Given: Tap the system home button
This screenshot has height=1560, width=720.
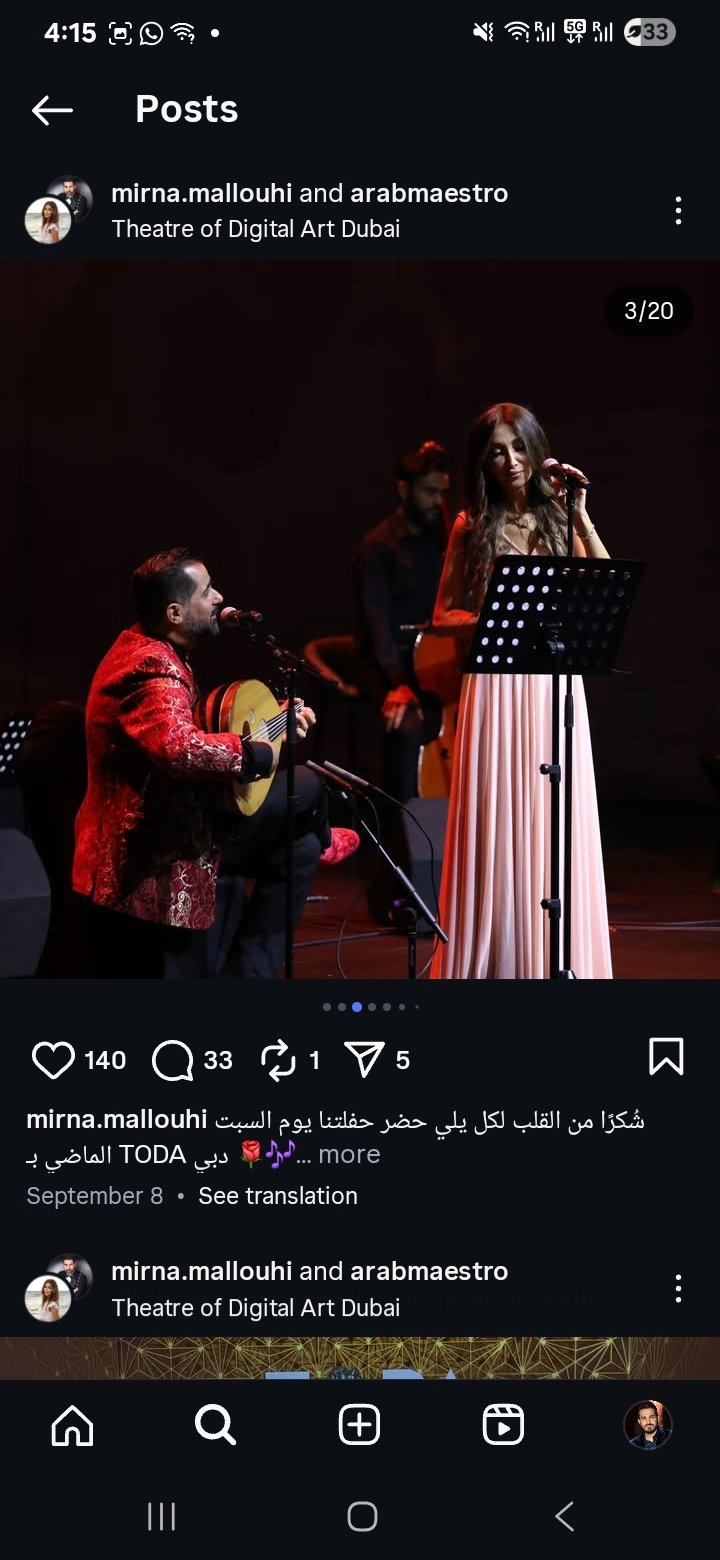Looking at the screenshot, I should click(x=361, y=1517).
